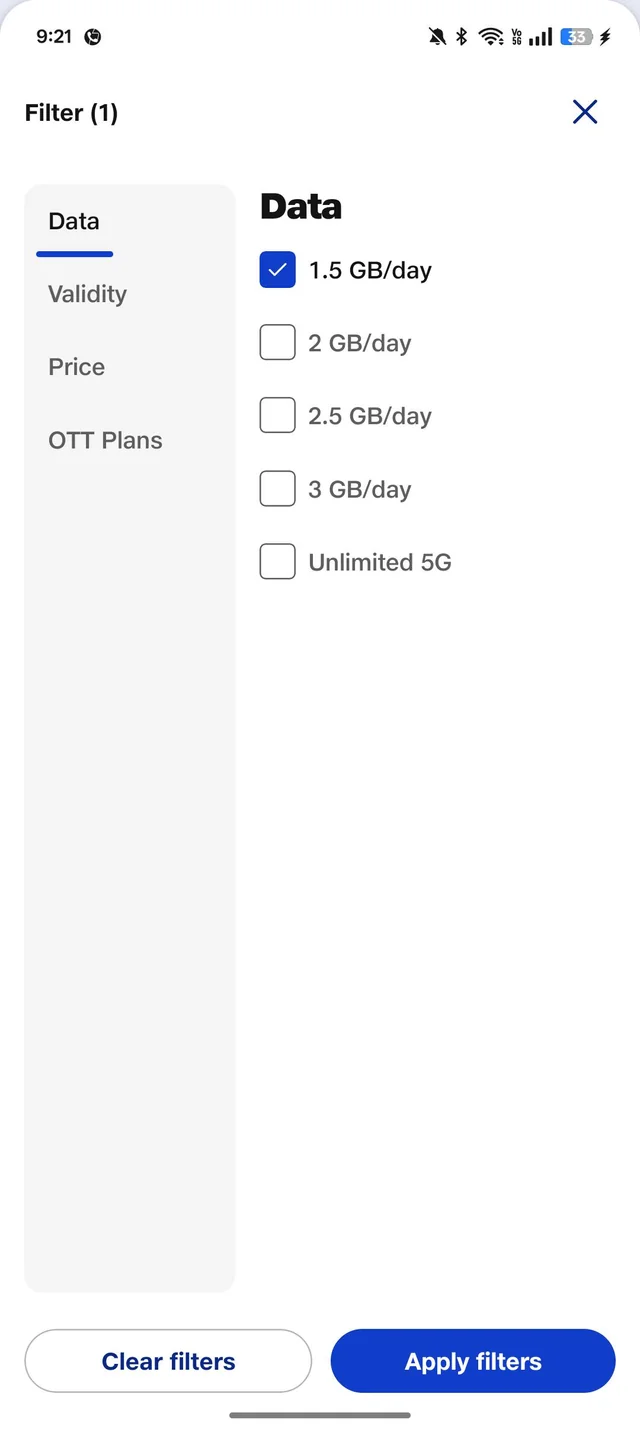Apply filters to the plan list
Image resolution: width=640 pixels, height=1429 pixels.
point(473,1361)
